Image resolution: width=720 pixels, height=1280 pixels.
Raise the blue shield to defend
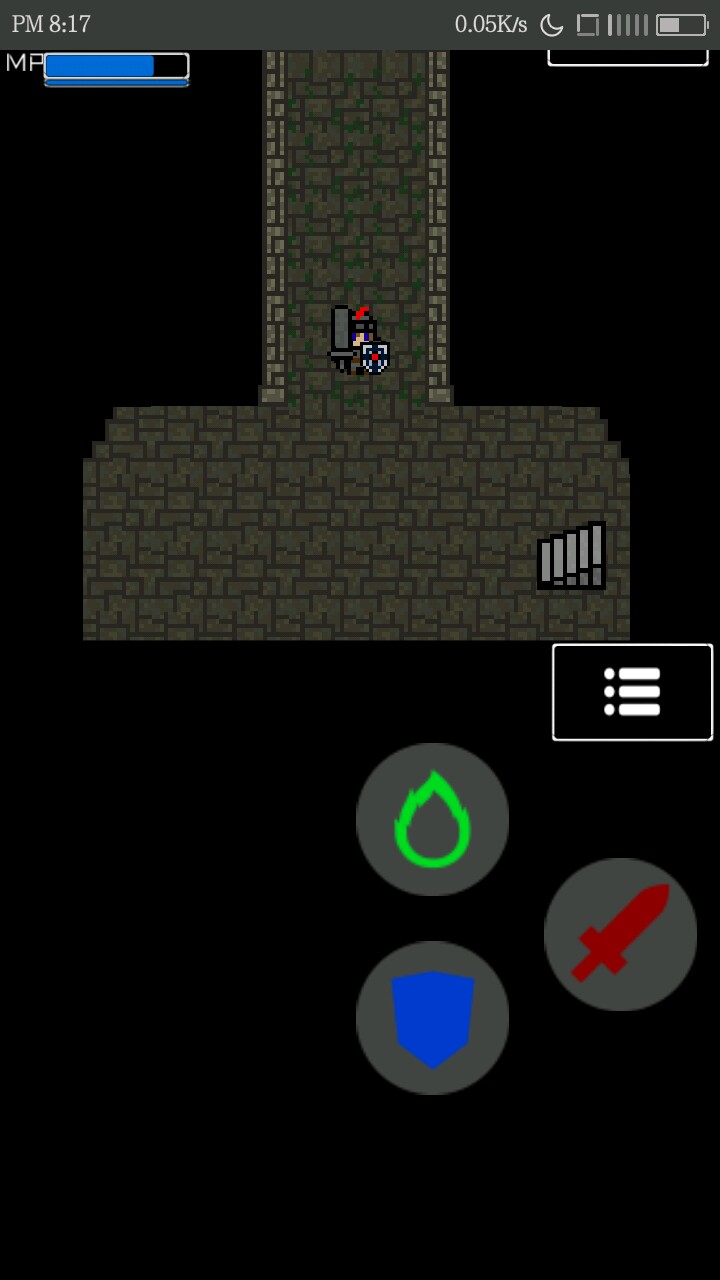(x=432, y=1017)
